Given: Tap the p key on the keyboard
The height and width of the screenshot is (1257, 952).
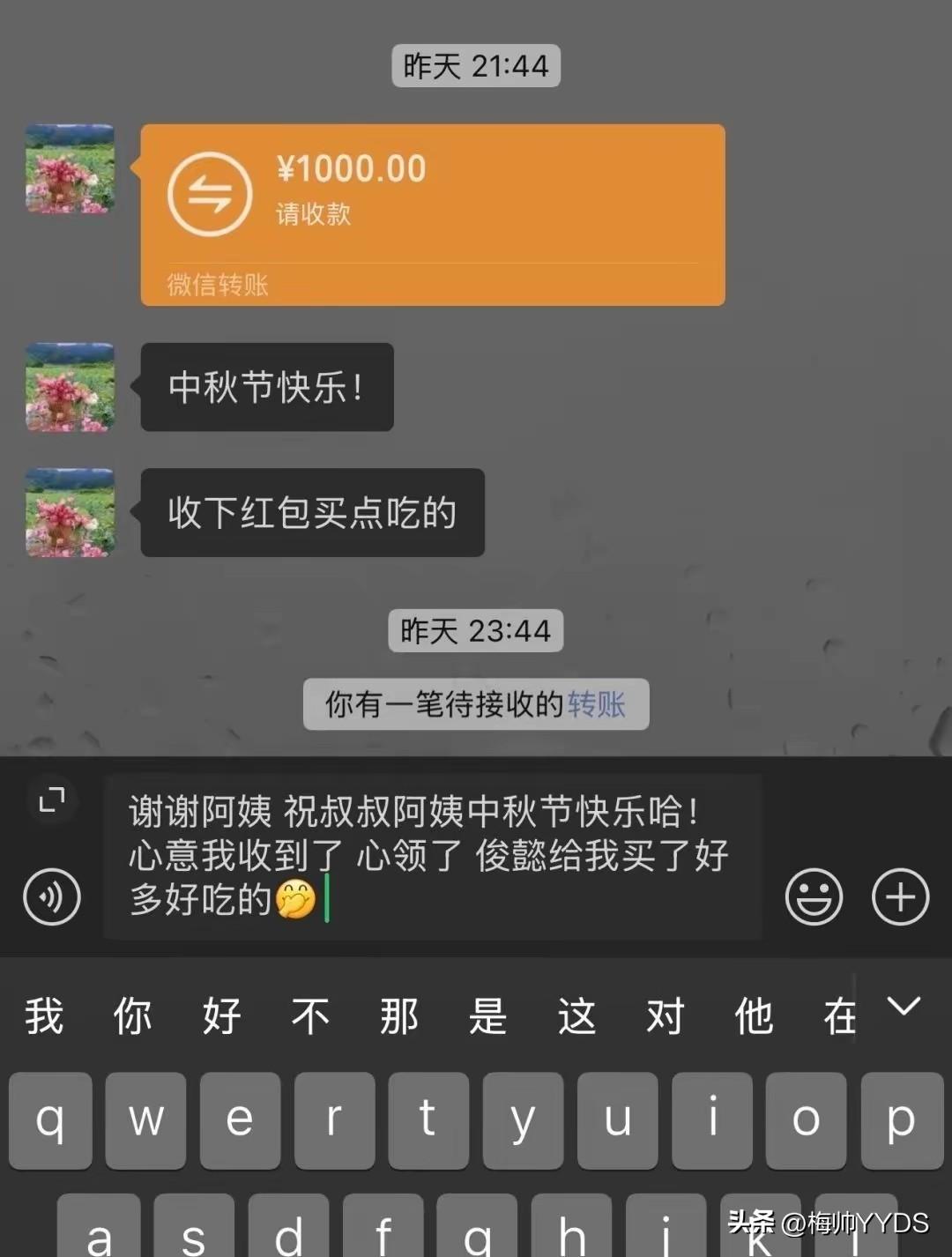Looking at the screenshot, I should click(x=900, y=1121).
